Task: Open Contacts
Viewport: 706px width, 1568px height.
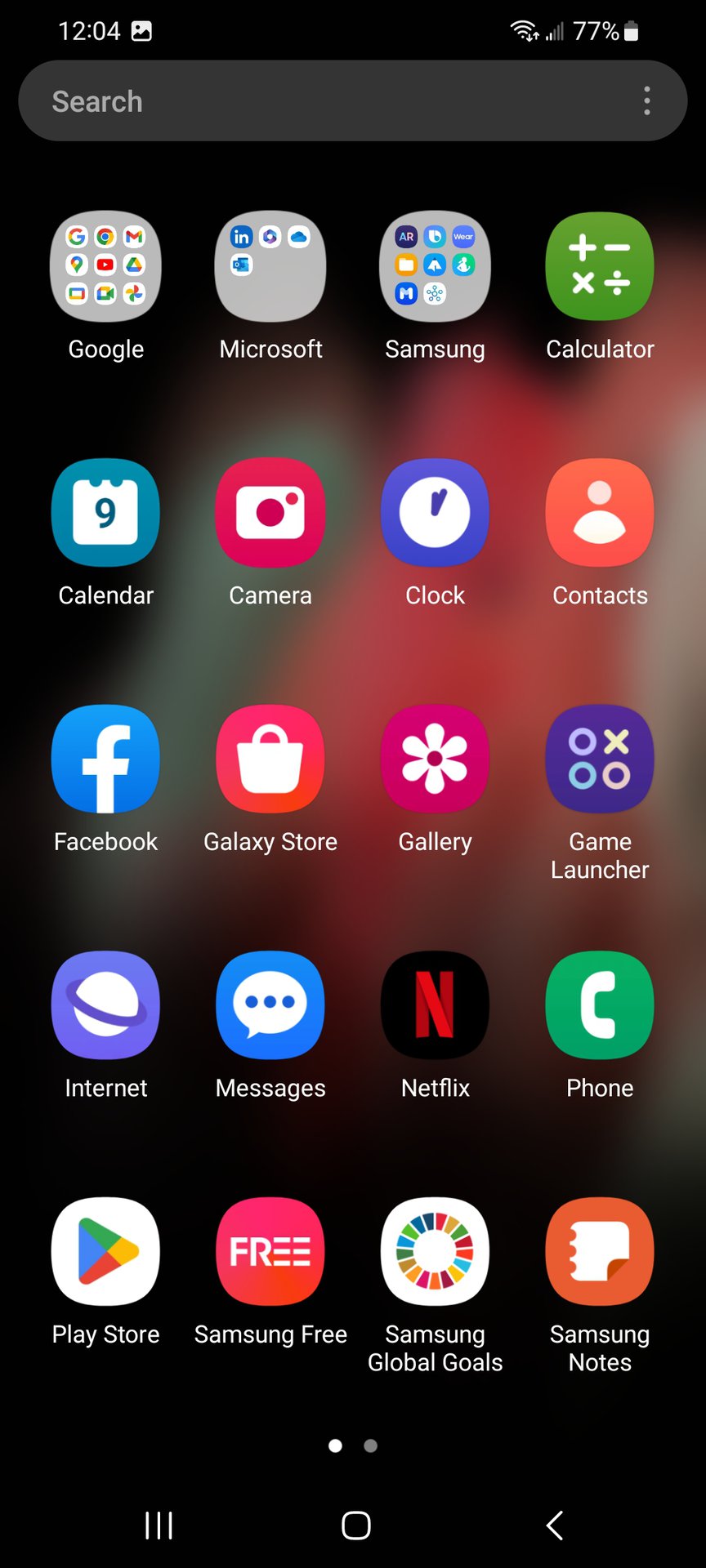Action: [x=600, y=513]
